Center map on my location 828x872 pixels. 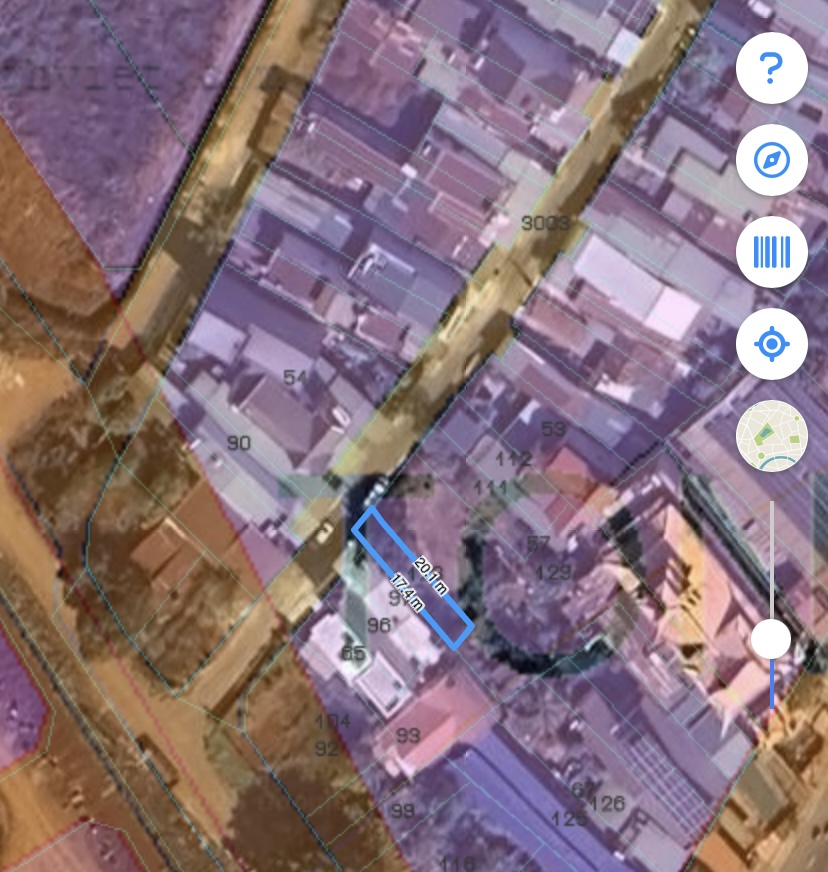click(x=771, y=345)
